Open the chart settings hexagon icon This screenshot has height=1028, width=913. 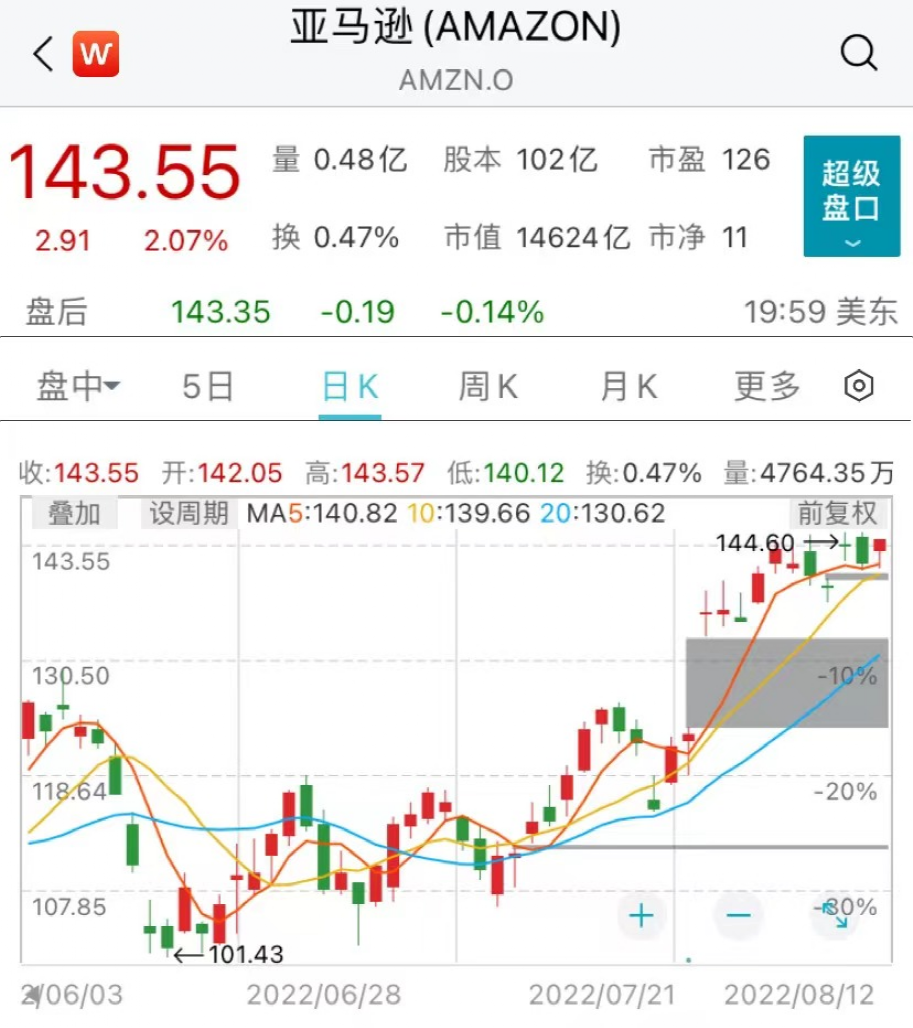click(x=859, y=386)
